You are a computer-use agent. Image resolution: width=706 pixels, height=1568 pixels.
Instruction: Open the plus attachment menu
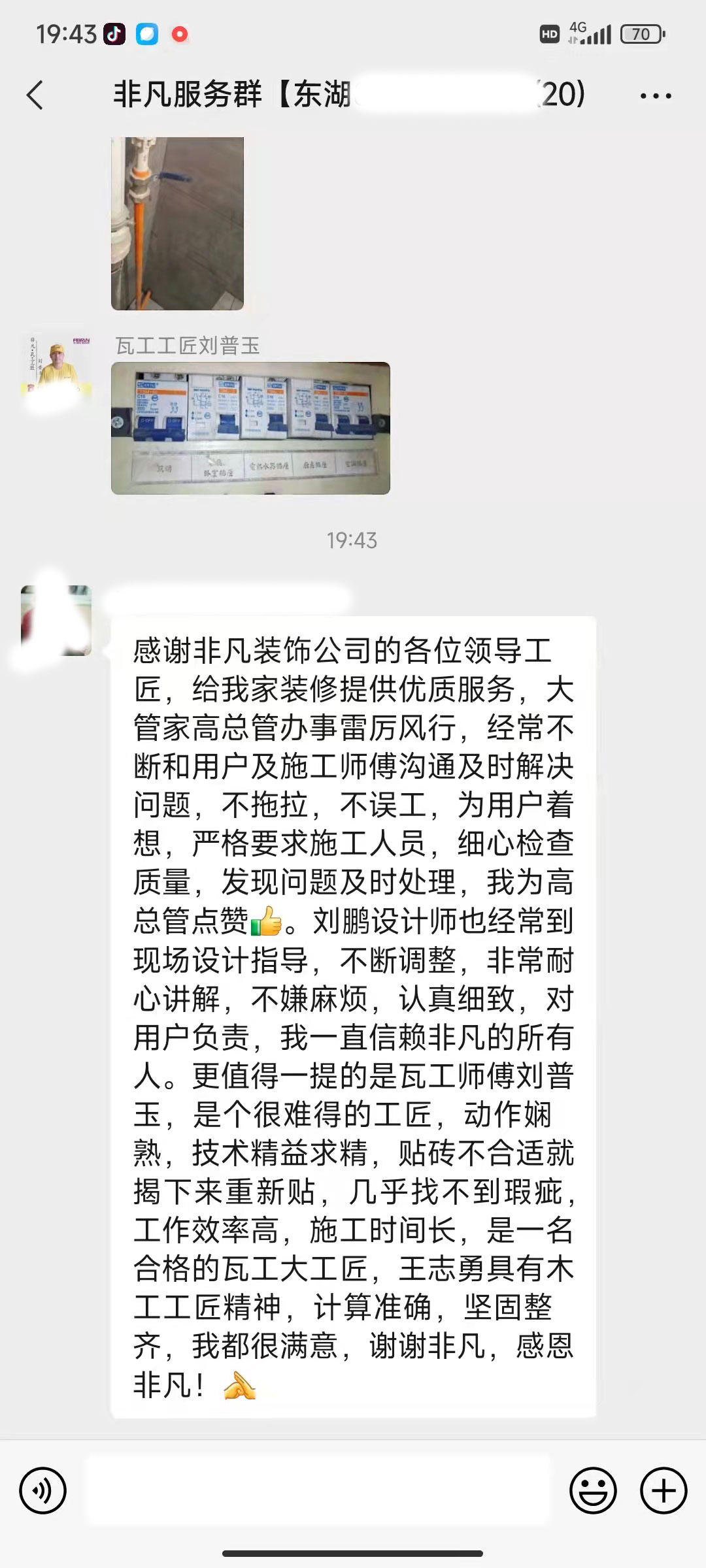(x=664, y=1491)
